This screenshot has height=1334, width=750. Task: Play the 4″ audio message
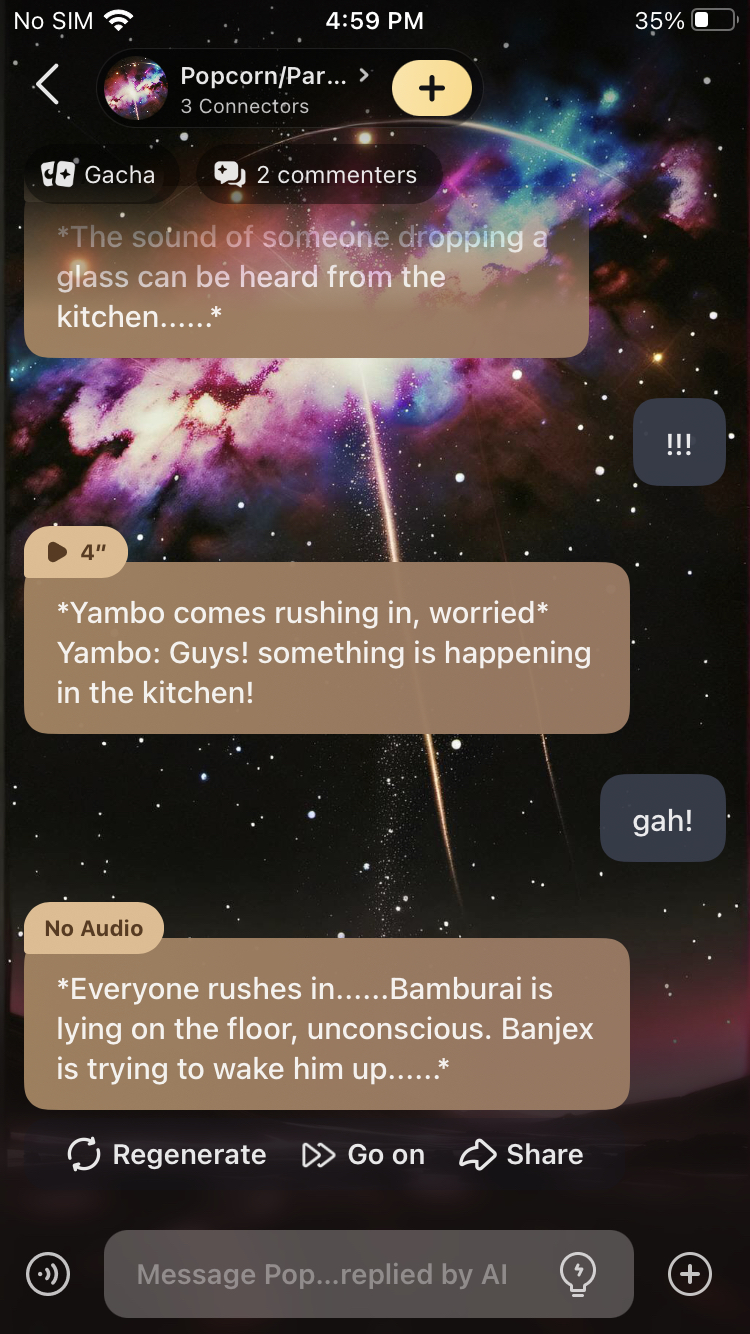point(76,552)
